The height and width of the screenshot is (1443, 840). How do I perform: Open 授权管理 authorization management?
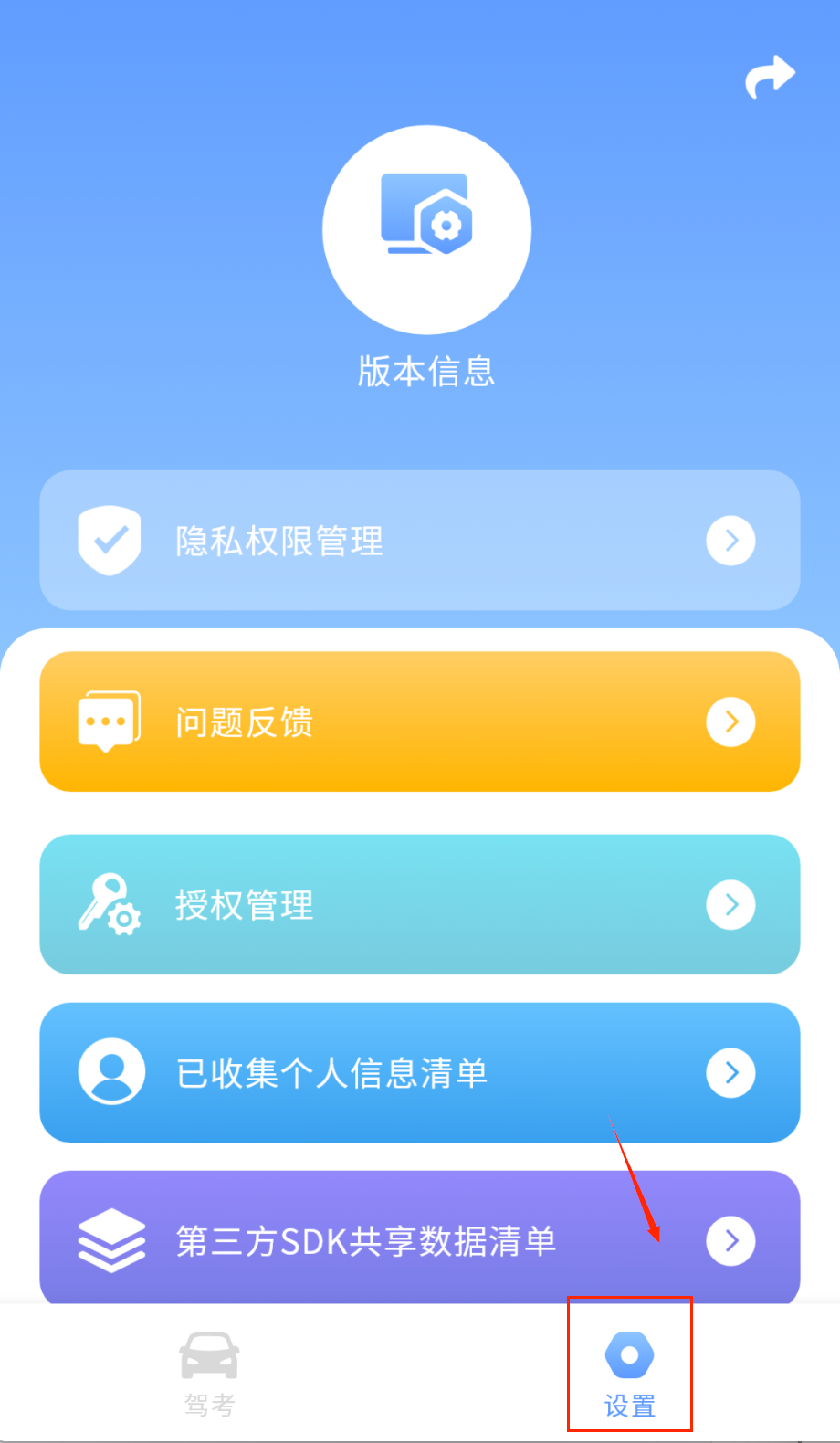(420, 904)
